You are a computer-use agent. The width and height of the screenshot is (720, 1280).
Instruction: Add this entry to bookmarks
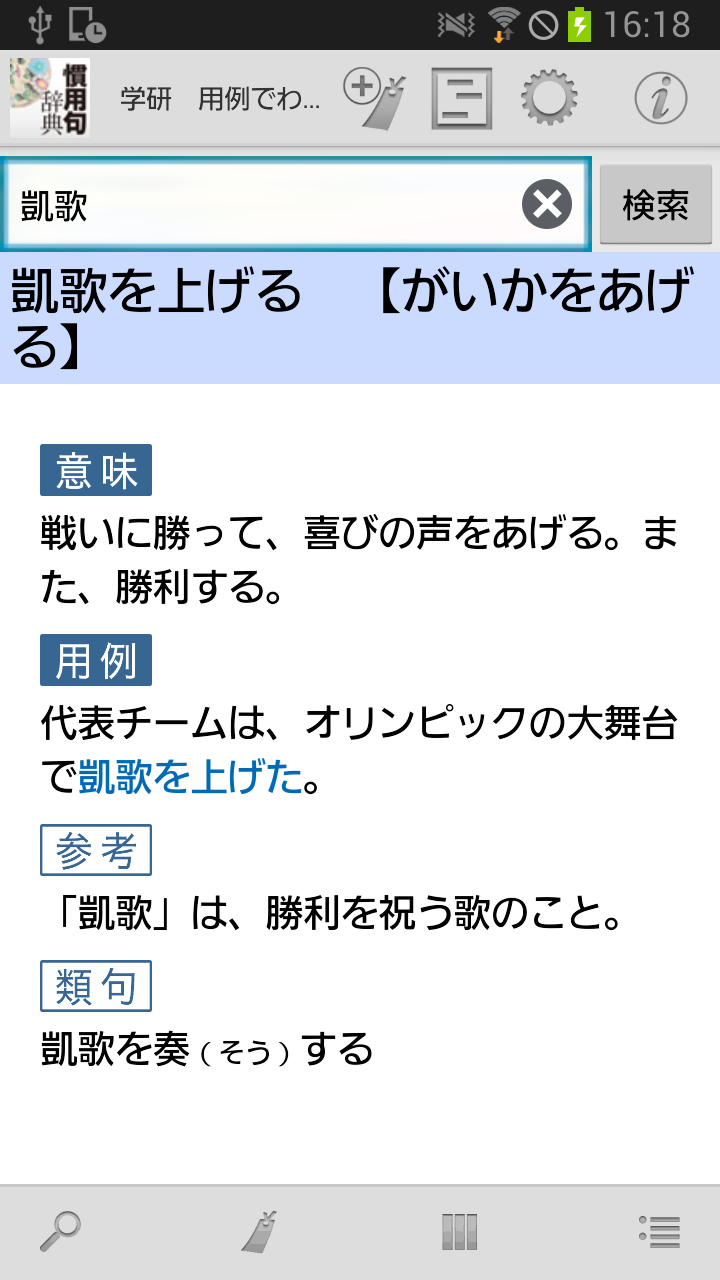coord(375,98)
